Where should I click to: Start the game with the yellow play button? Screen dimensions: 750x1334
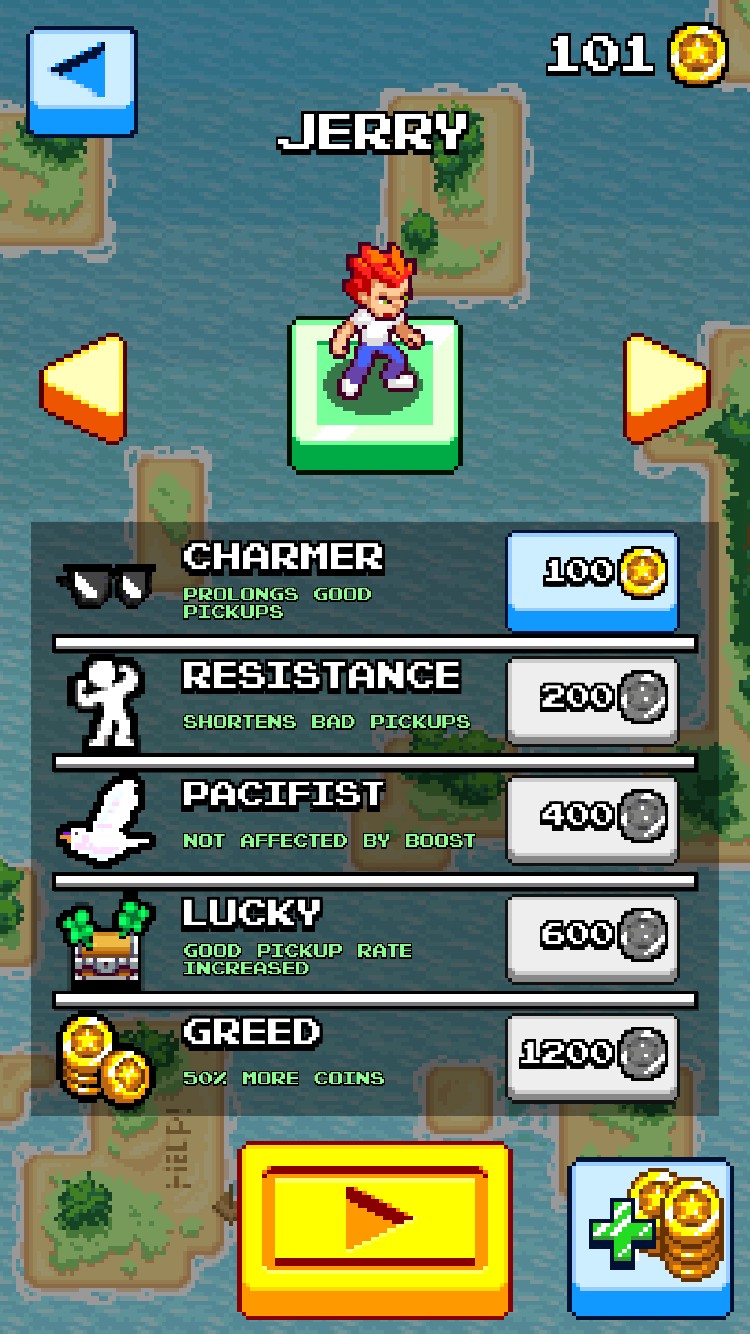coord(375,1227)
